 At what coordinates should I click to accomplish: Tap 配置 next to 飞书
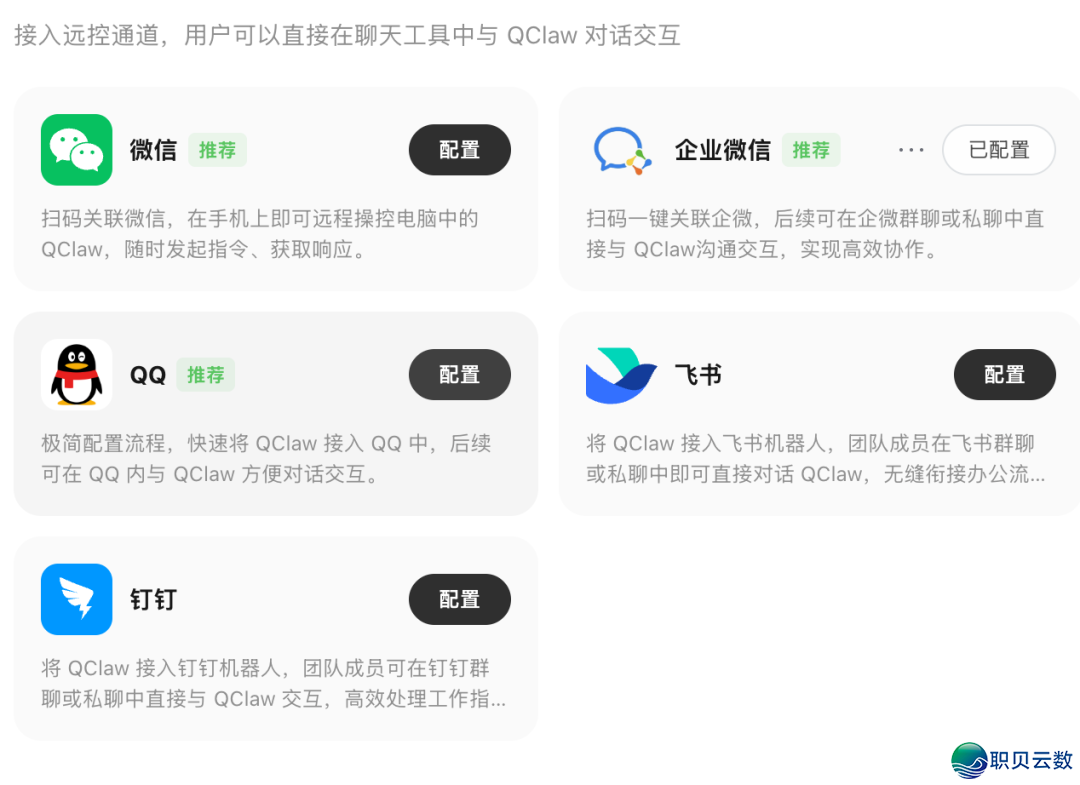coord(1004,375)
